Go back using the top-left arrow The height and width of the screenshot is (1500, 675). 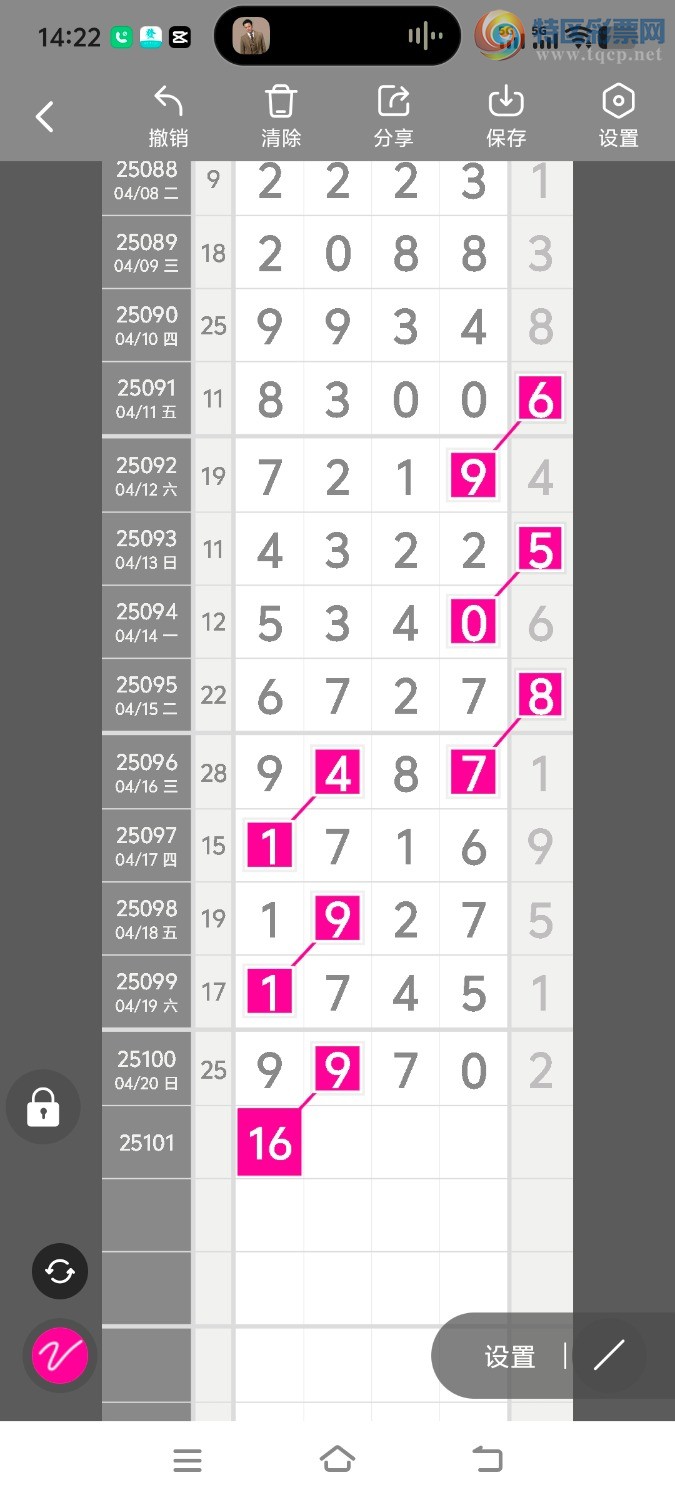[44, 117]
